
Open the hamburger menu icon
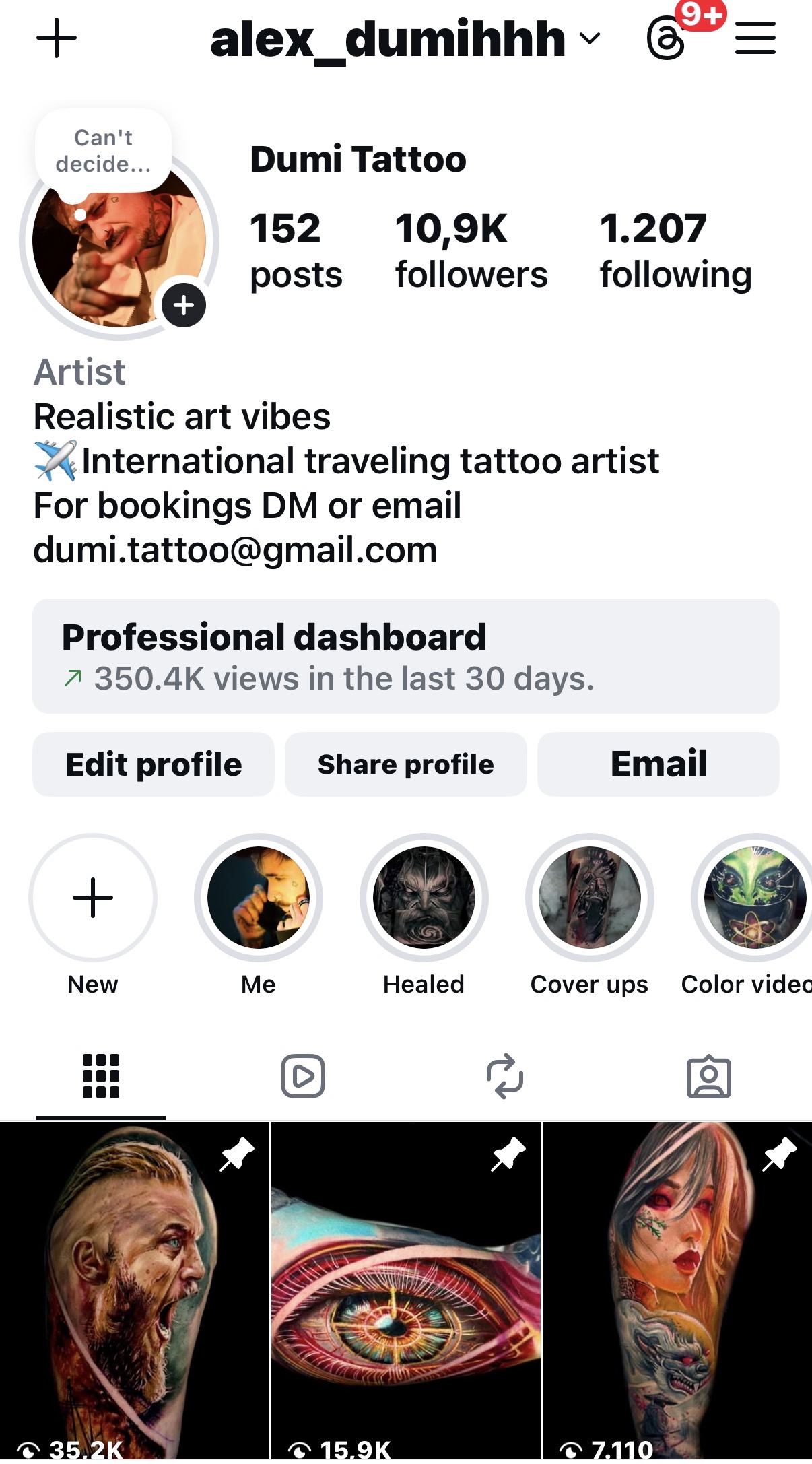(755, 38)
